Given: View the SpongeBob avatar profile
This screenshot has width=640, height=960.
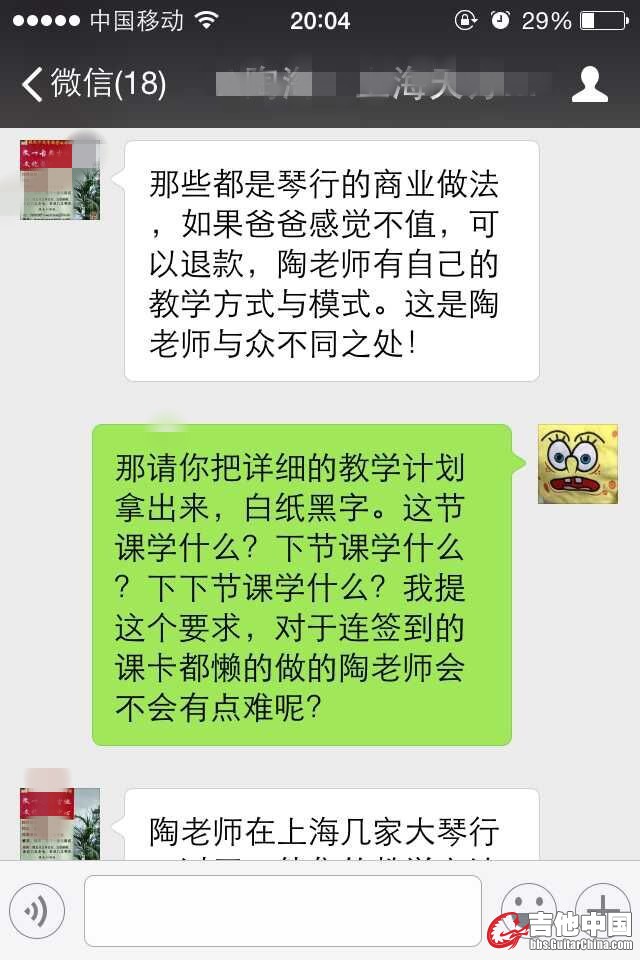Looking at the screenshot, I should [578, 463].
